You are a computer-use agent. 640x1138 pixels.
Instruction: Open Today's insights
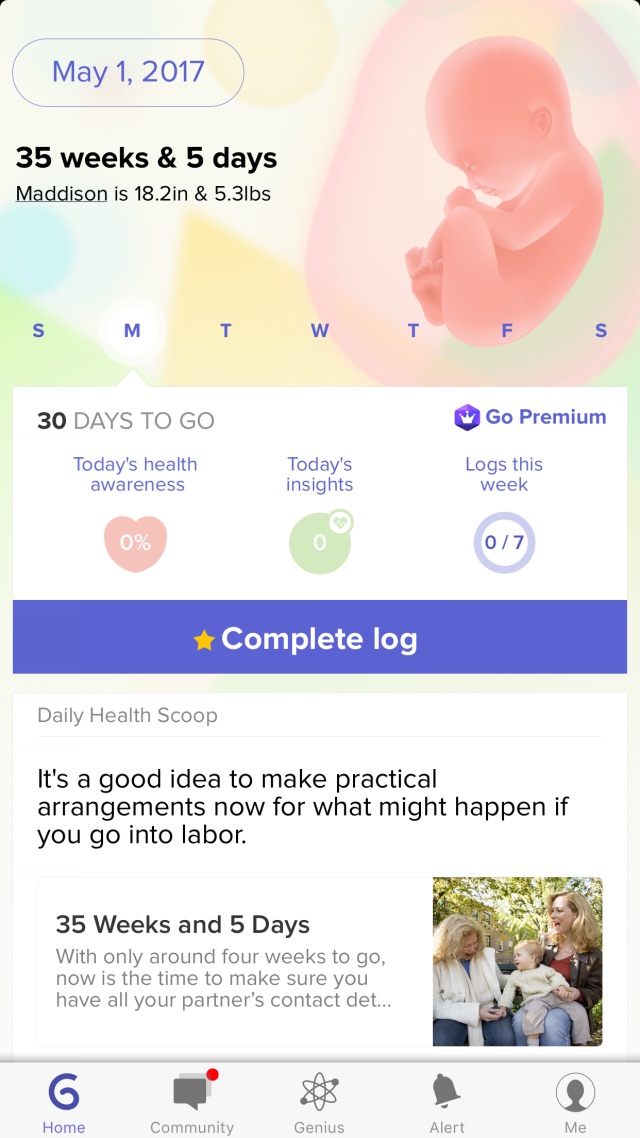point(320,541)
